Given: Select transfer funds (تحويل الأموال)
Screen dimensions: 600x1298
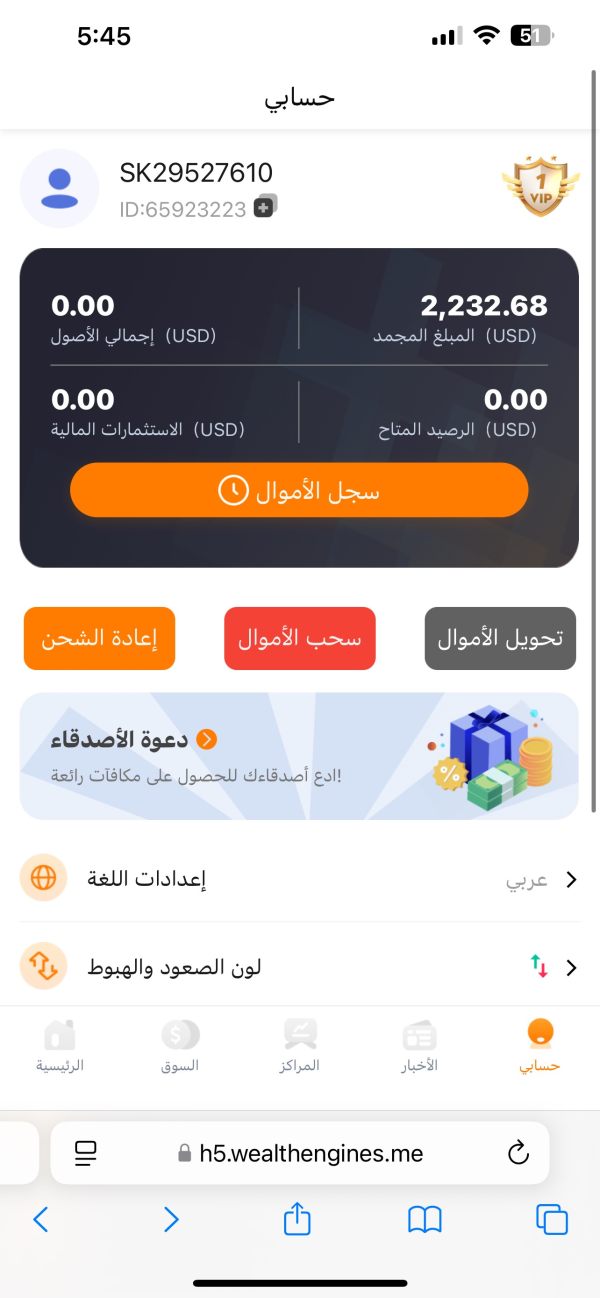Looking at the screenshot, I should click(x=500, y=638).
